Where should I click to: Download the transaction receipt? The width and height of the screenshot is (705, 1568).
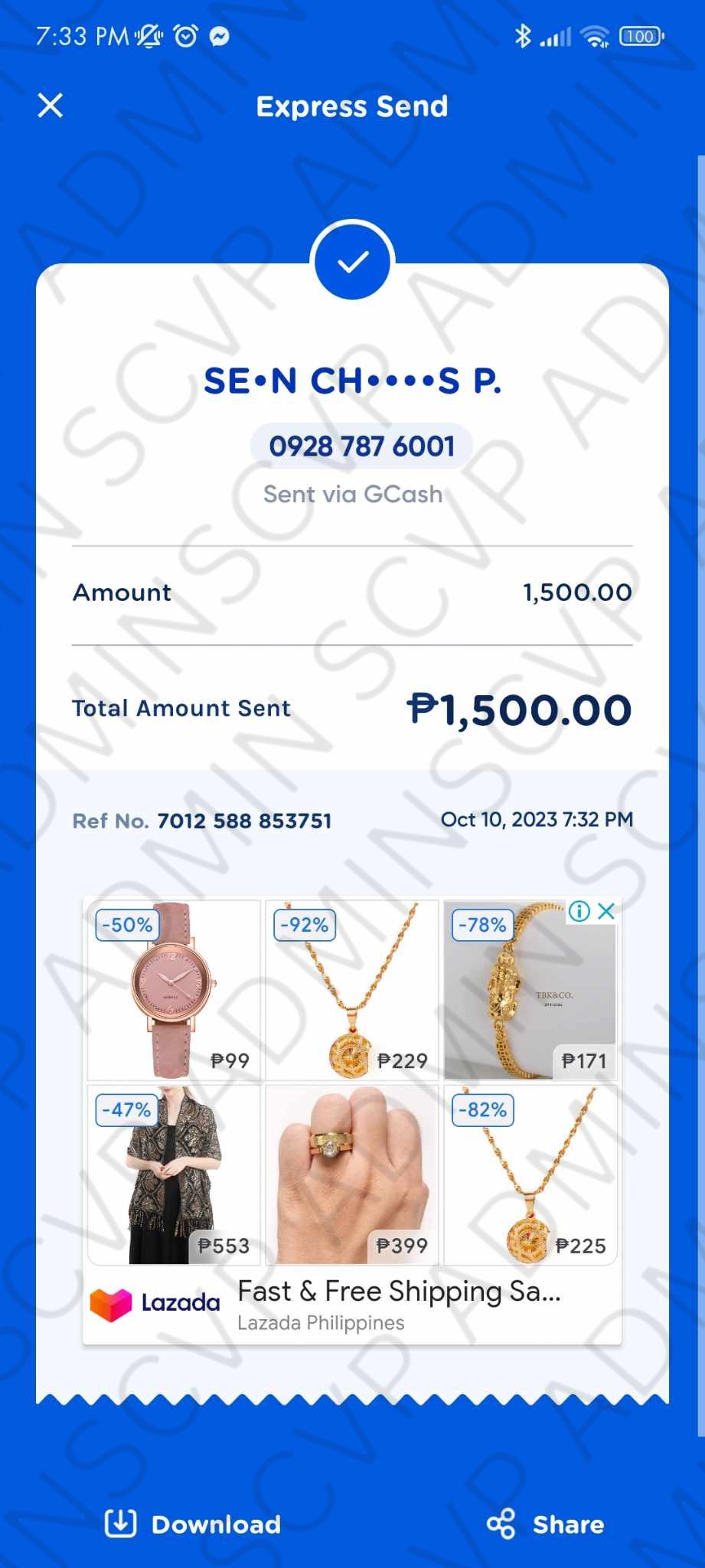point(193,1524)
